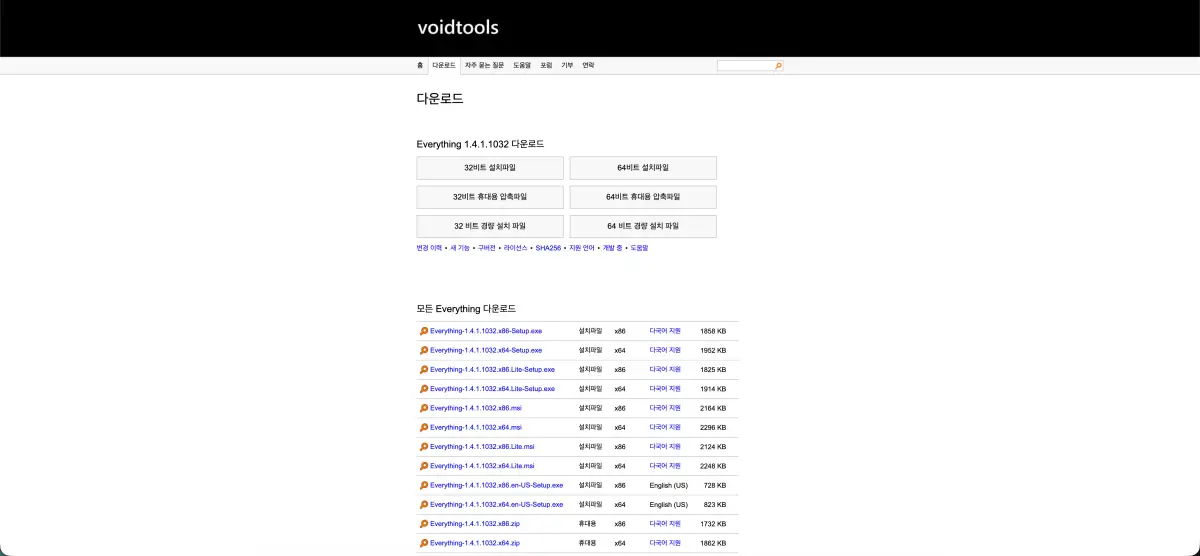Switch to the 도움말 tab
Screen dimensions: 1200x556
pos(522,65)
